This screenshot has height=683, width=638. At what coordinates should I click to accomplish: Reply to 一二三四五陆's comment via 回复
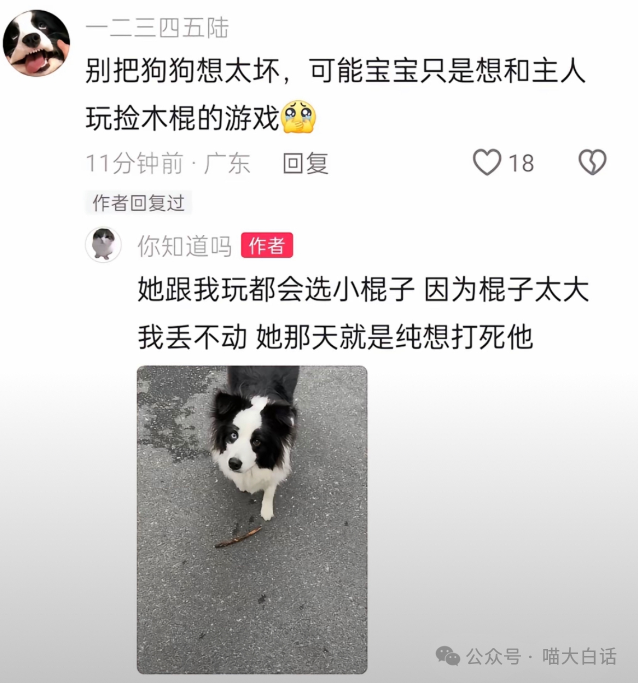tap(305, 164)
